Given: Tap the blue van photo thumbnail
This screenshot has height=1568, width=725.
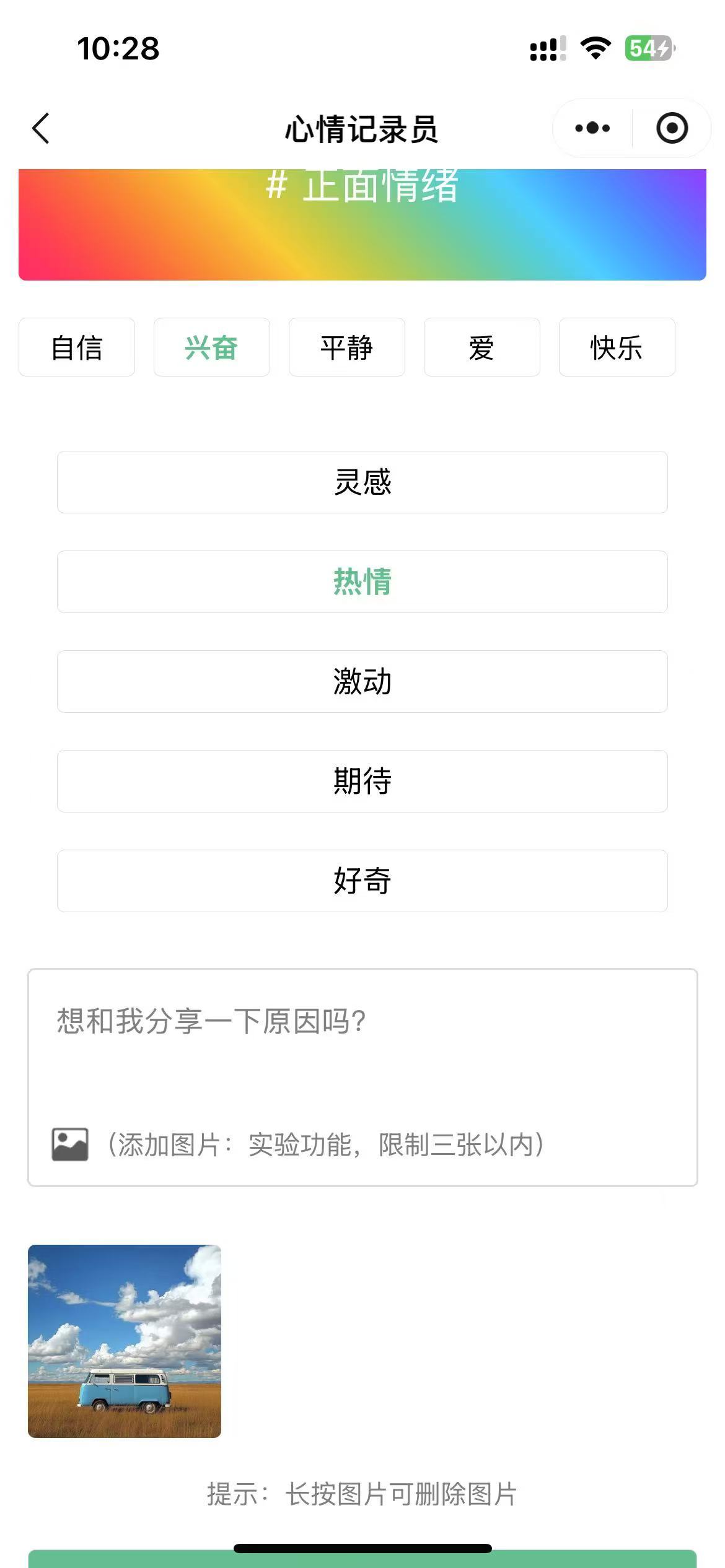Looking at the screenshot, I should [123, 1340].
